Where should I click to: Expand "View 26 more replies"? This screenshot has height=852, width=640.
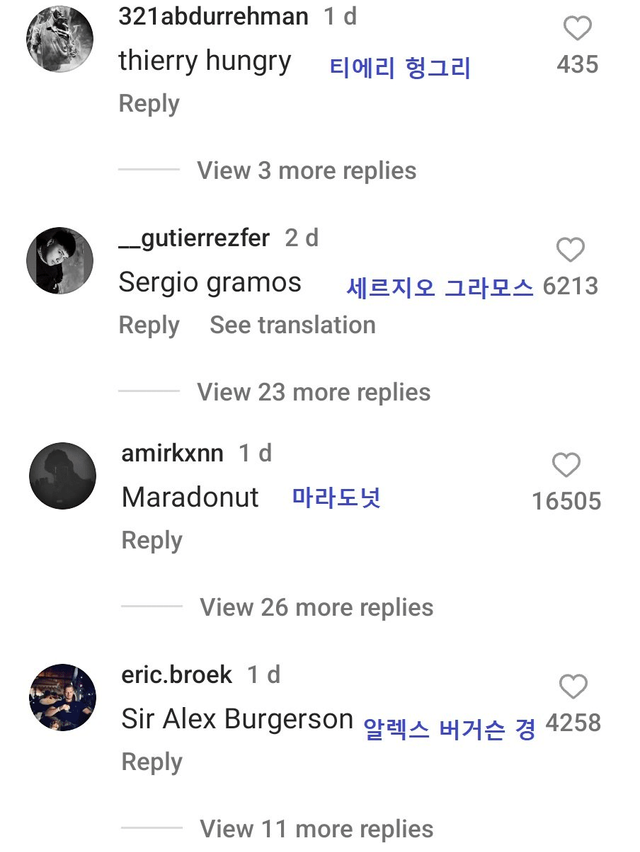pos(316,608)
